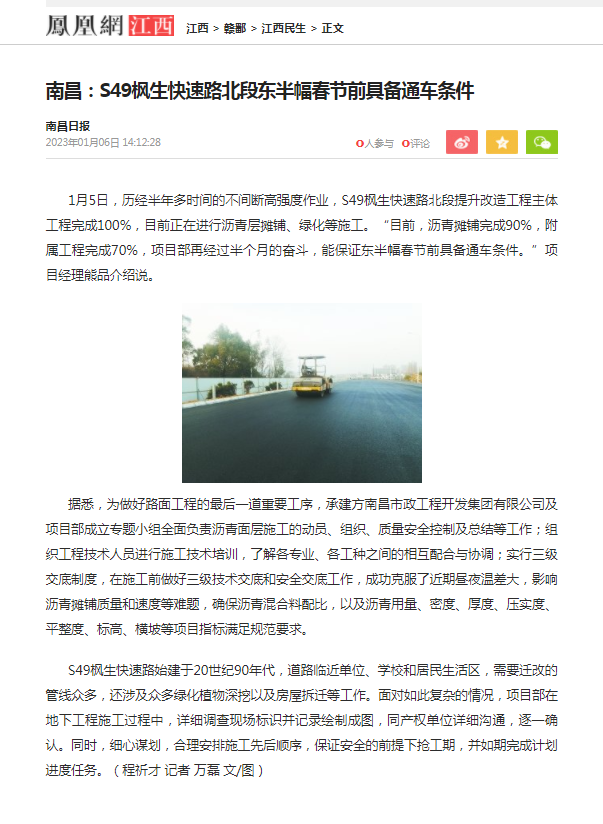The image size is (603, 824).
Task: Open the 江西民生 breadcrumb link
Action: pos(284,28)
